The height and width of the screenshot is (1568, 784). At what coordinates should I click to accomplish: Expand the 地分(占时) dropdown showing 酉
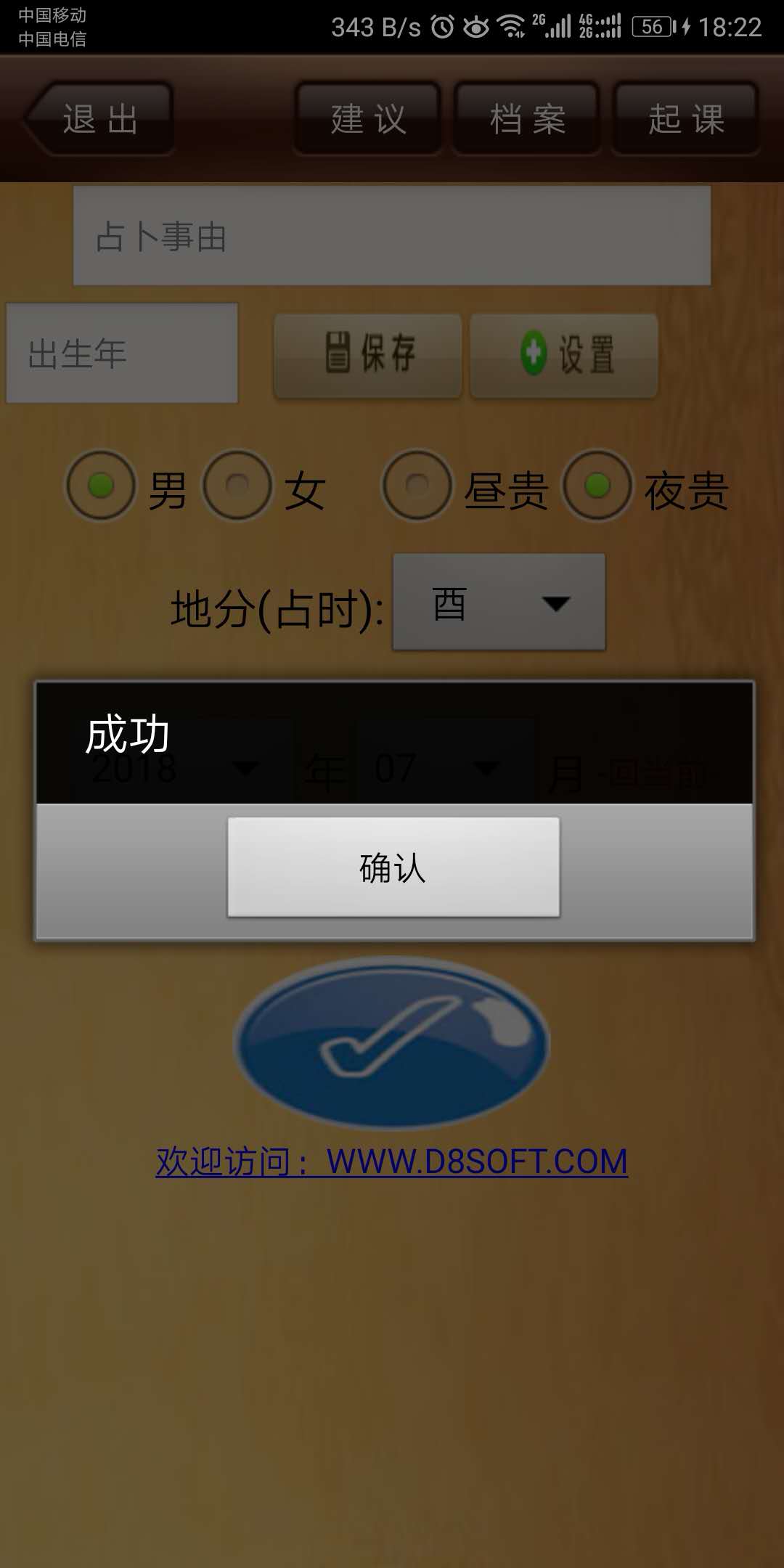pyautogui.click(x=499, y=603)
